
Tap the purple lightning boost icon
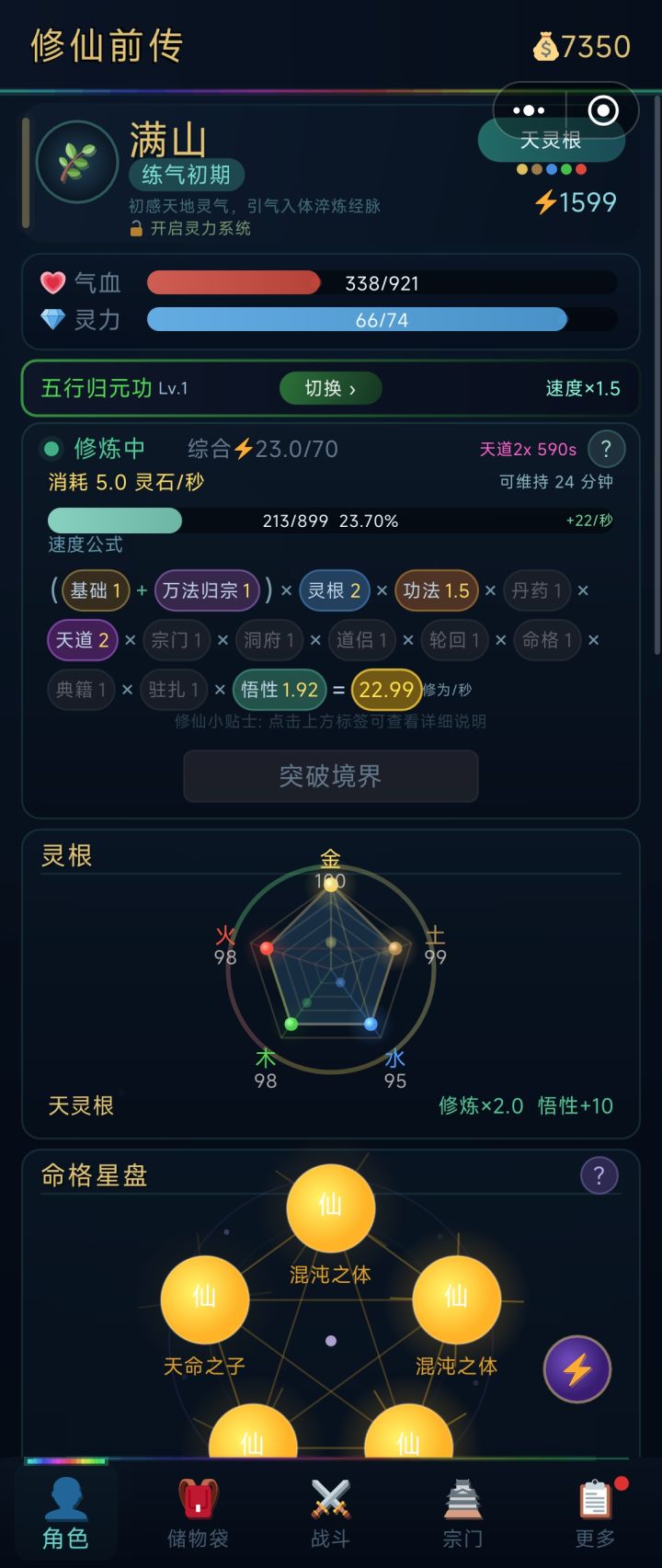(577, 1370)
